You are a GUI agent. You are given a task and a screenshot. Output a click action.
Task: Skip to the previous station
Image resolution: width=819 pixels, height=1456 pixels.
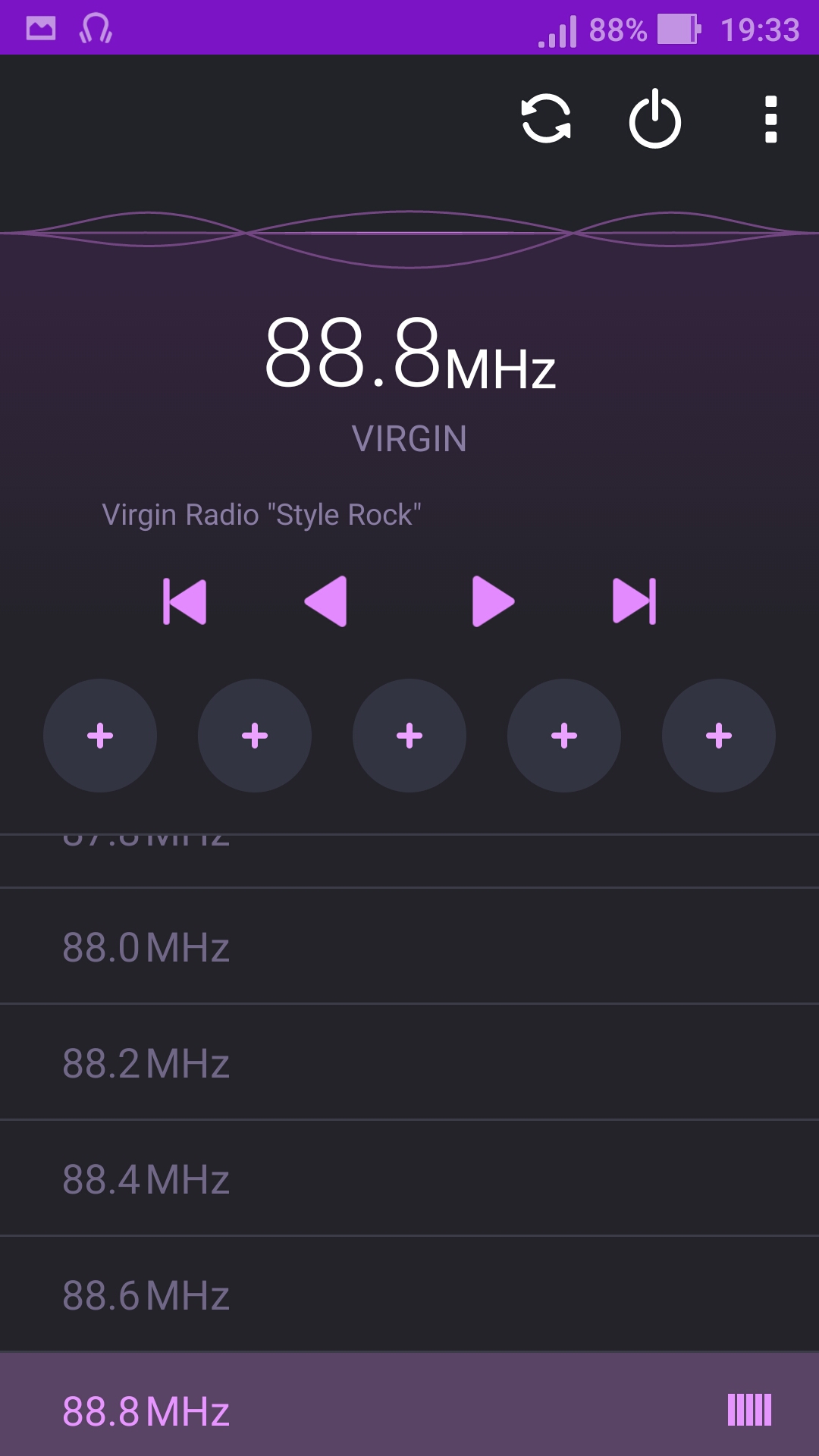point(184,601)
